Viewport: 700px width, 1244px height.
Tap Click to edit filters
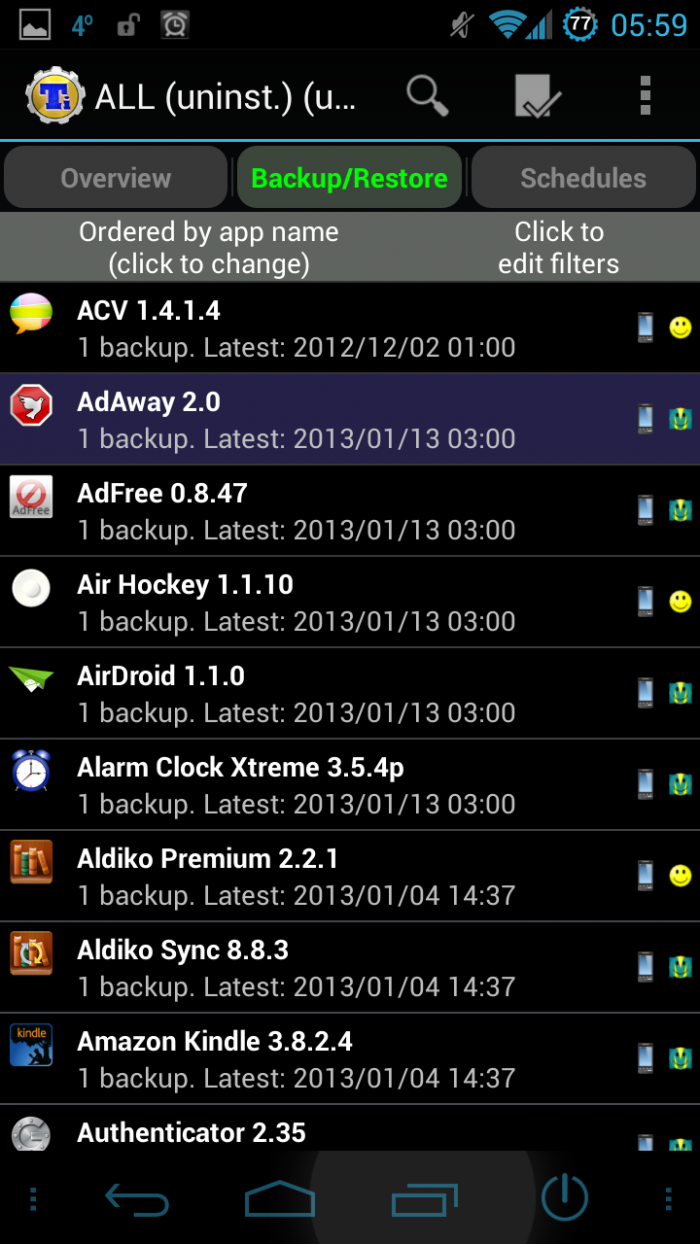pyautogui.click(x=558, y=247)
